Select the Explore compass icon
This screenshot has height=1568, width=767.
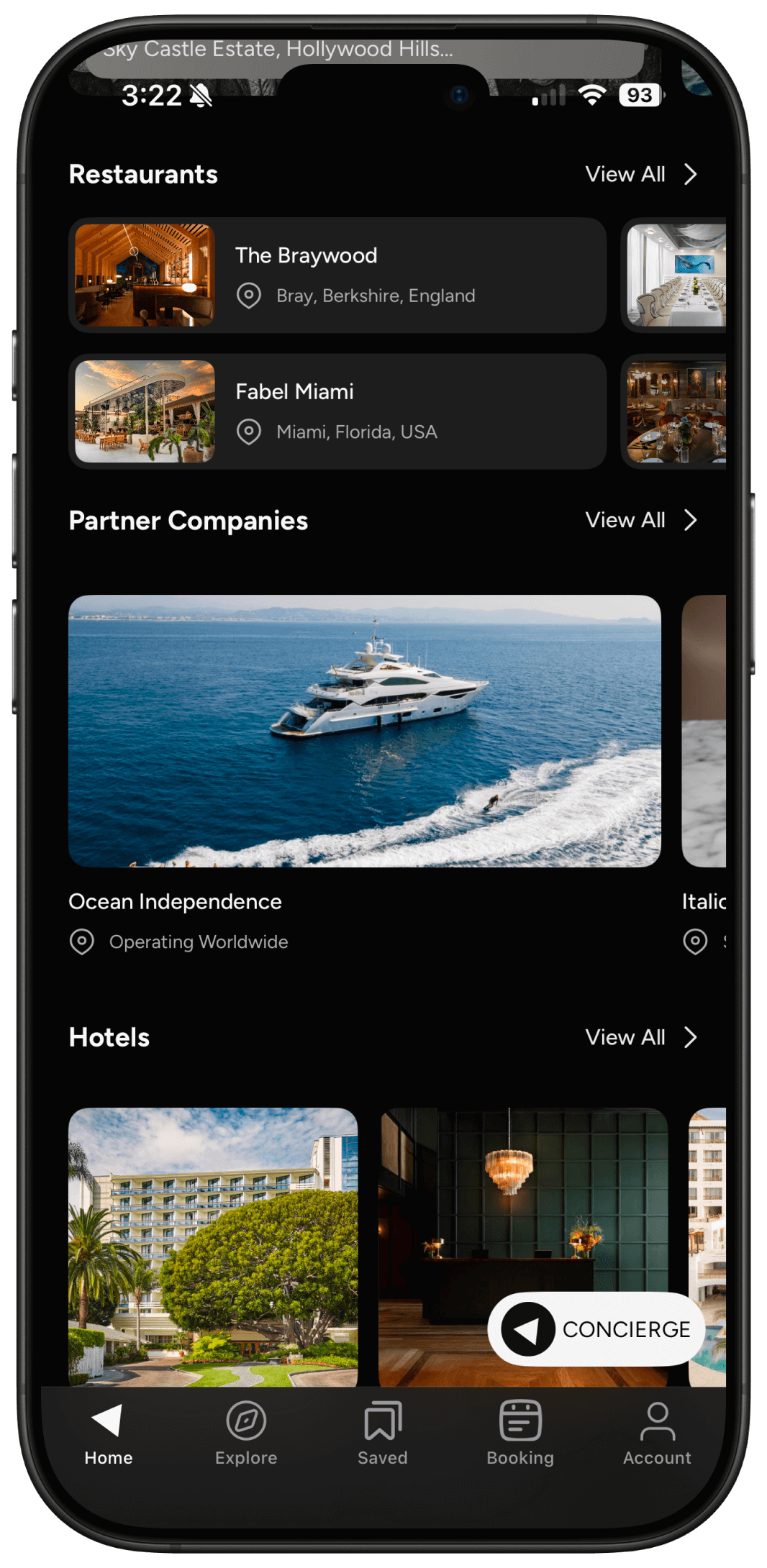245,1420
